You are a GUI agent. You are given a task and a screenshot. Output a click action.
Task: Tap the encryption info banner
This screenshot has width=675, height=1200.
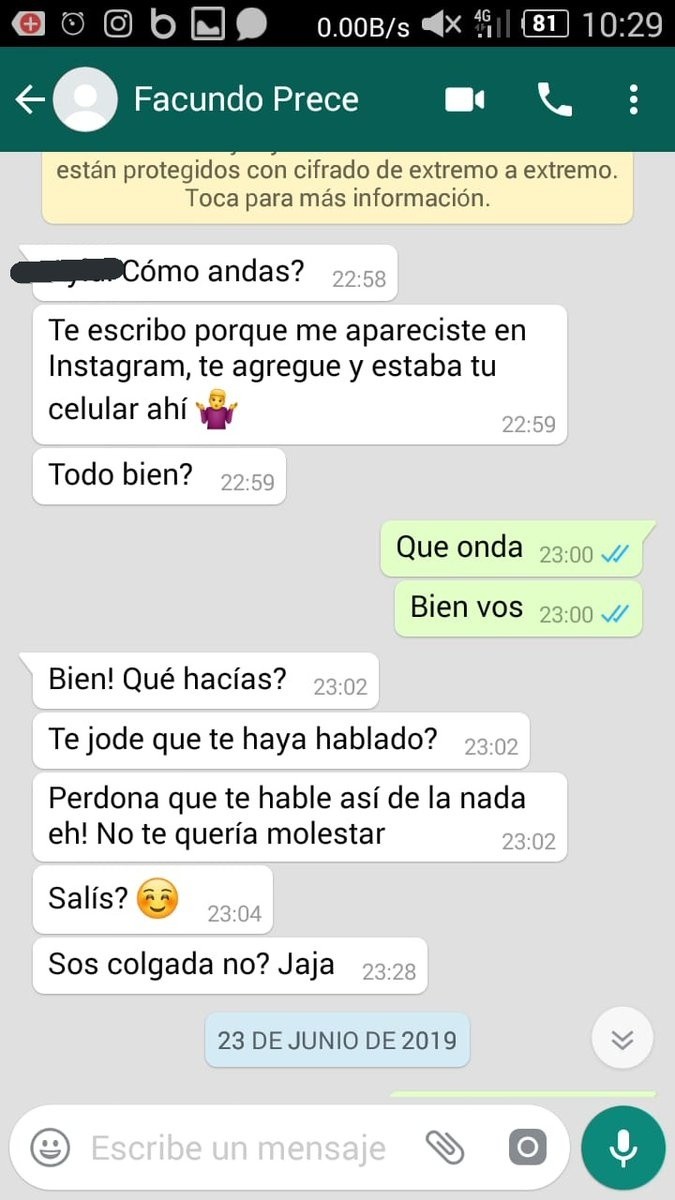[337, 185]
